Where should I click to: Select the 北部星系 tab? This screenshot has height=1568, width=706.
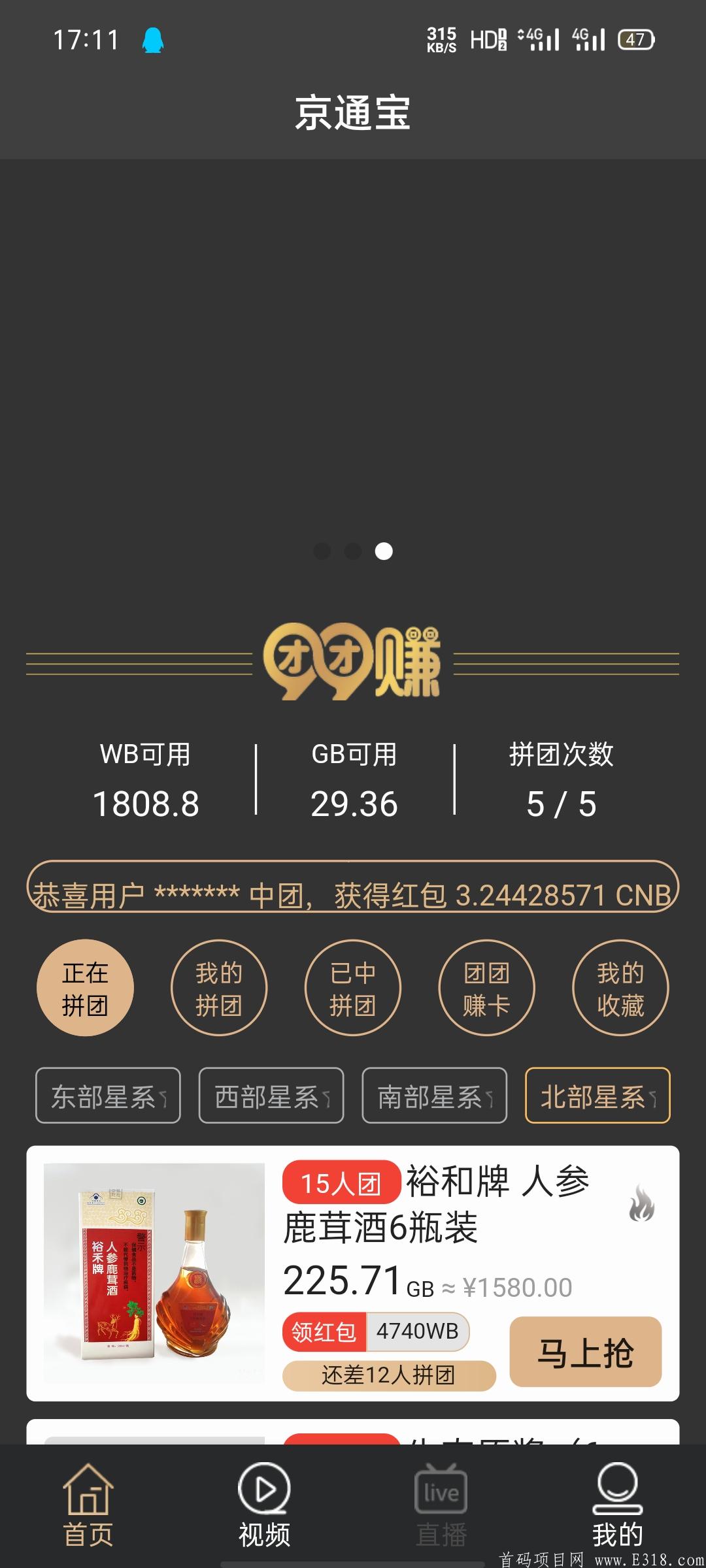click(598, 1096)
